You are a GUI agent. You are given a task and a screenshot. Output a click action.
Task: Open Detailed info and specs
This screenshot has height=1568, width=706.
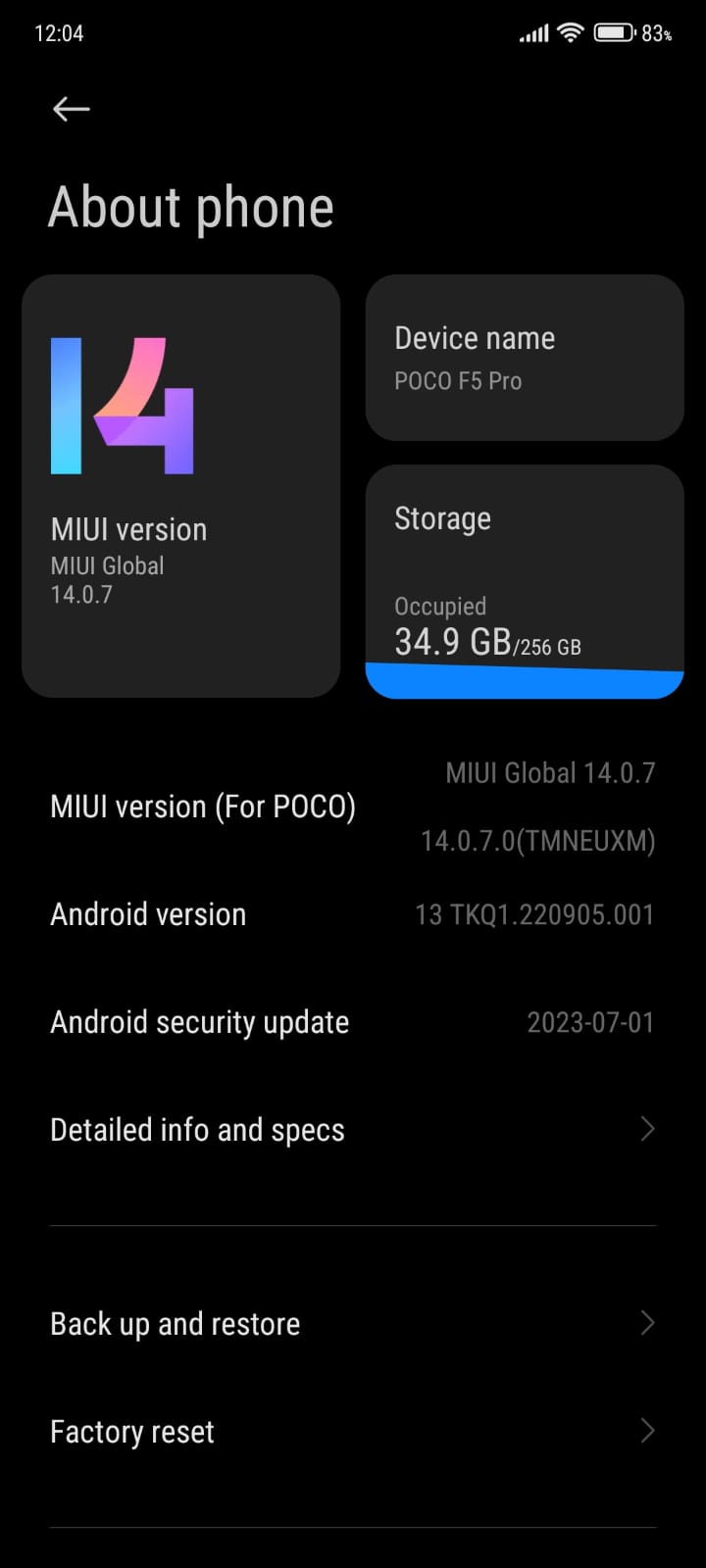pos(353,1130)
